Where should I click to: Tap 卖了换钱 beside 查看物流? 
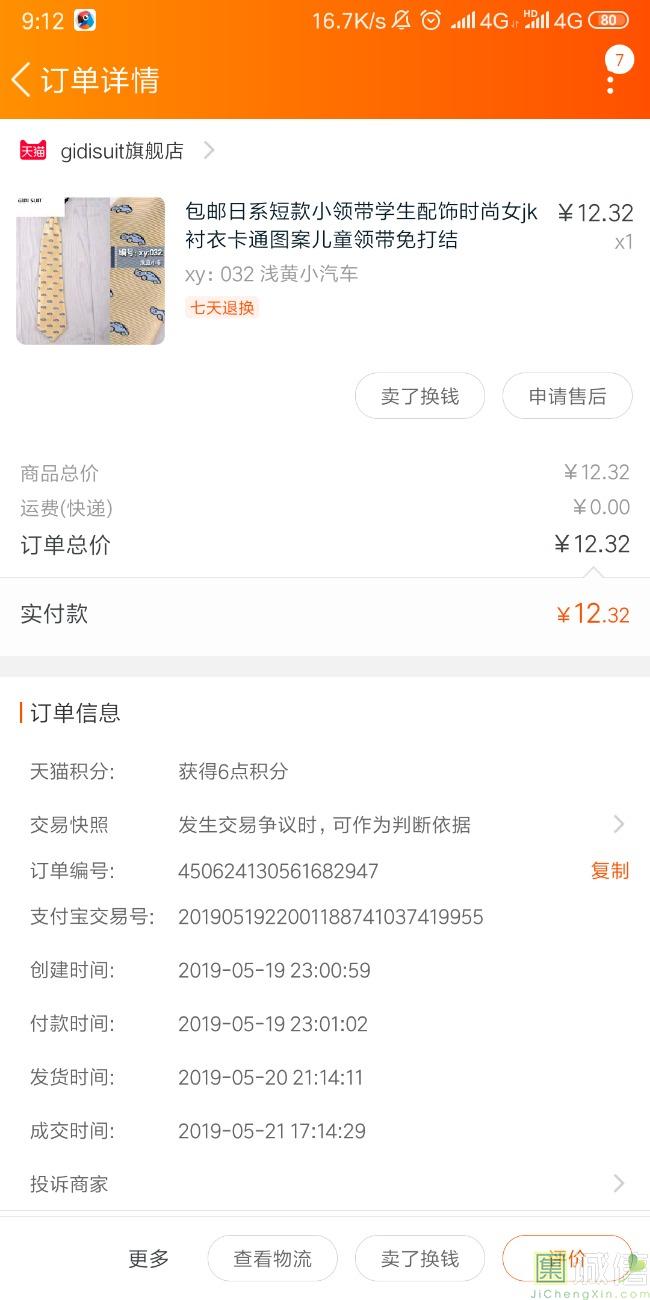tap(420, 1259)
